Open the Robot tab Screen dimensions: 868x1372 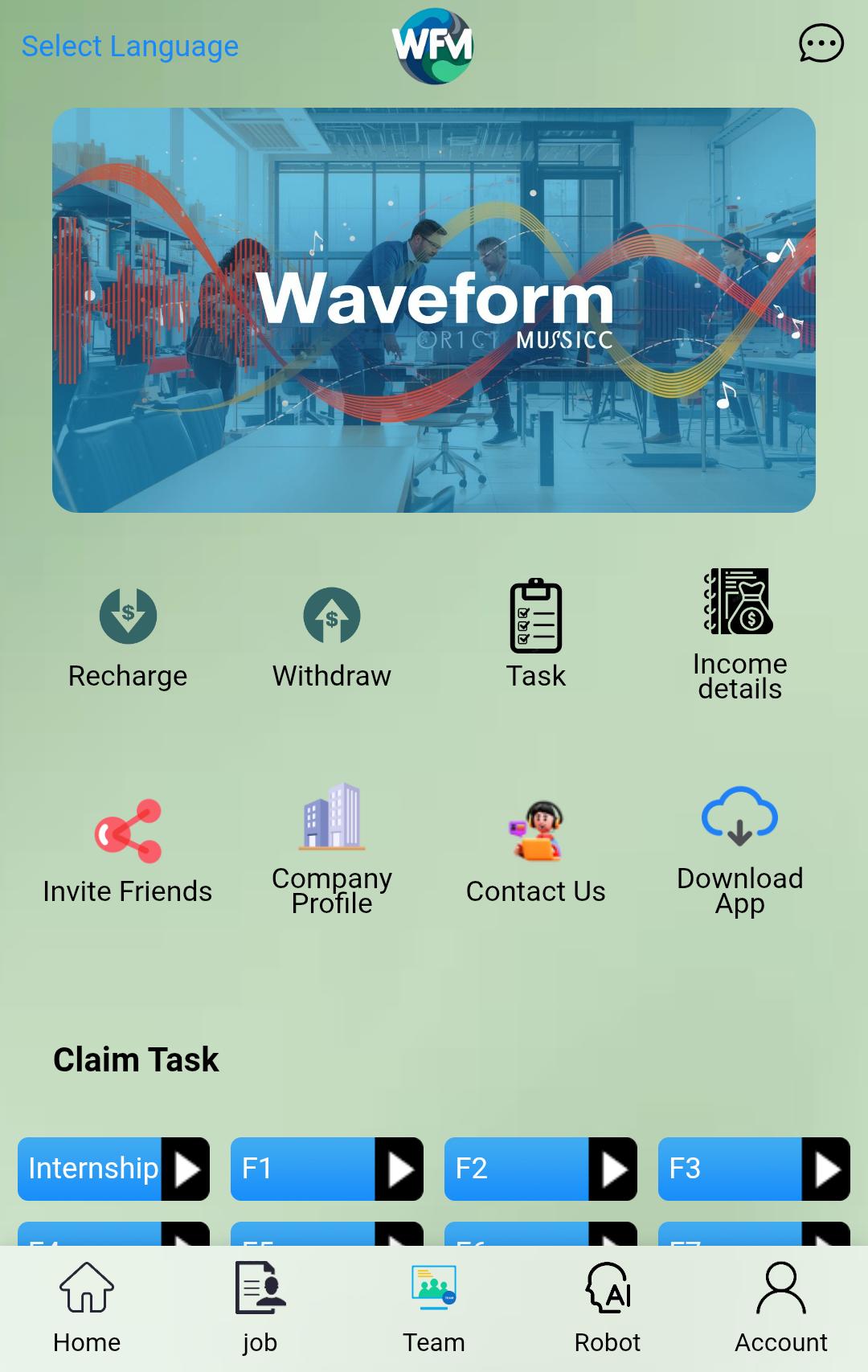(x=608, y=1308)
